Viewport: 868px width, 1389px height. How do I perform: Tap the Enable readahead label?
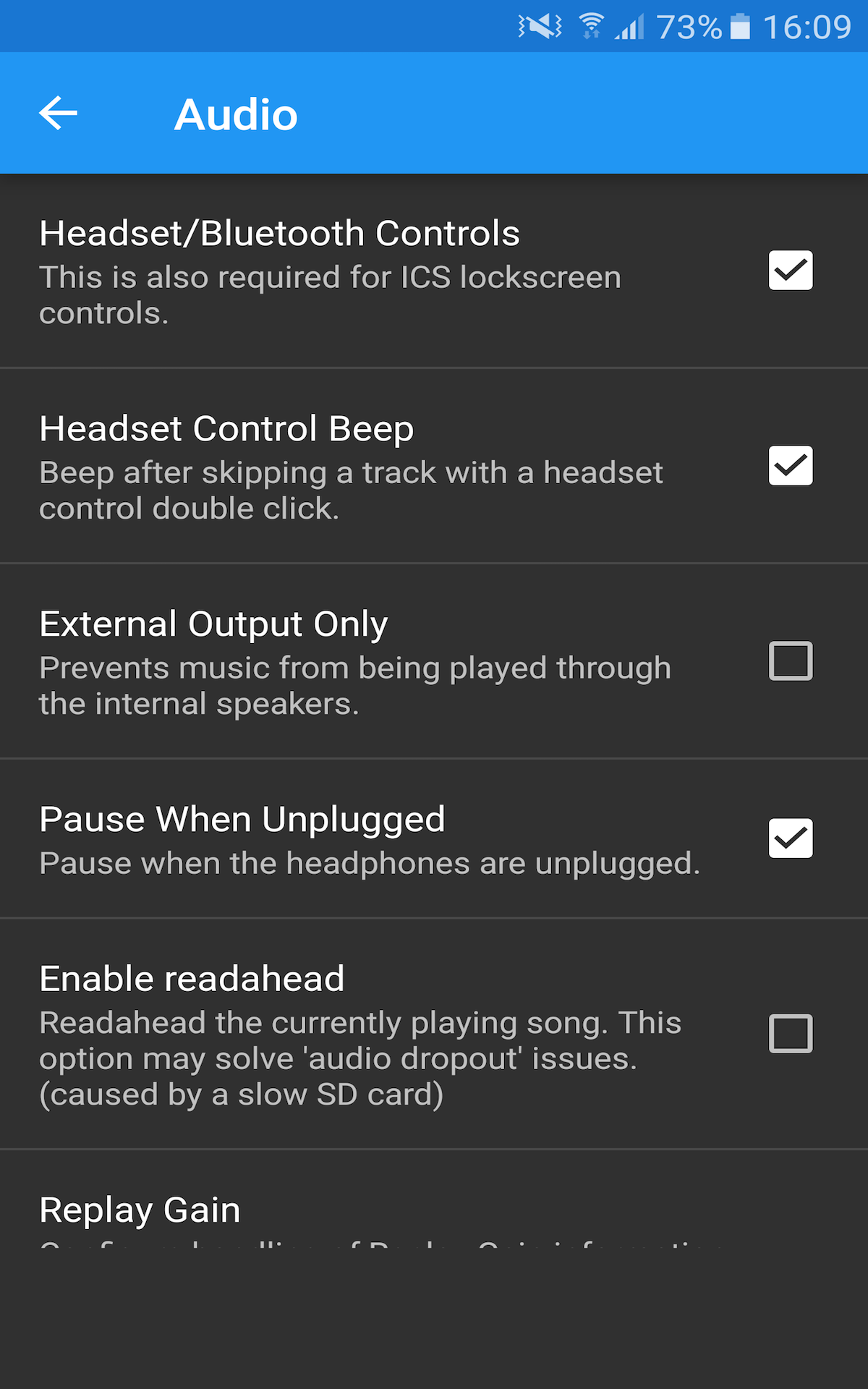coord(192,977)
